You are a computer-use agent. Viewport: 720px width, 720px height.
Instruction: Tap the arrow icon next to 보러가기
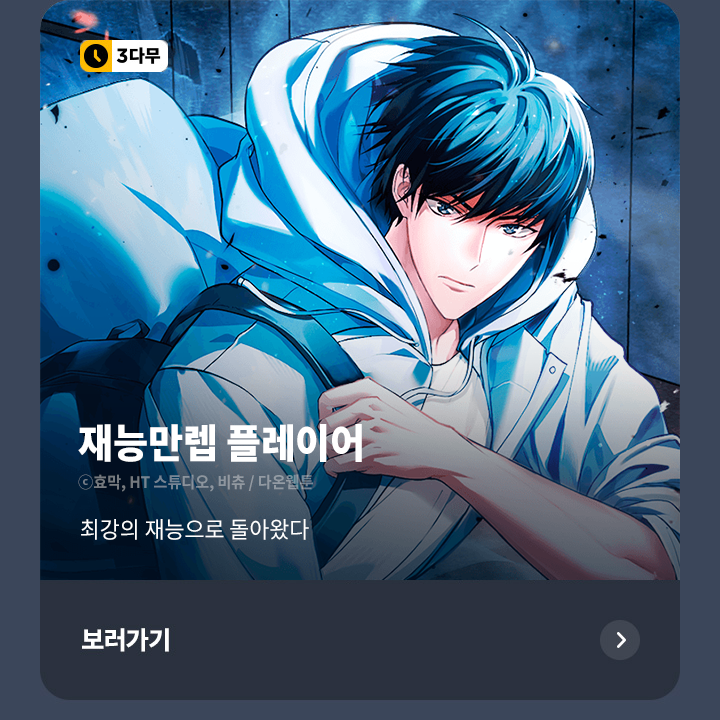[x=620, y=640]
